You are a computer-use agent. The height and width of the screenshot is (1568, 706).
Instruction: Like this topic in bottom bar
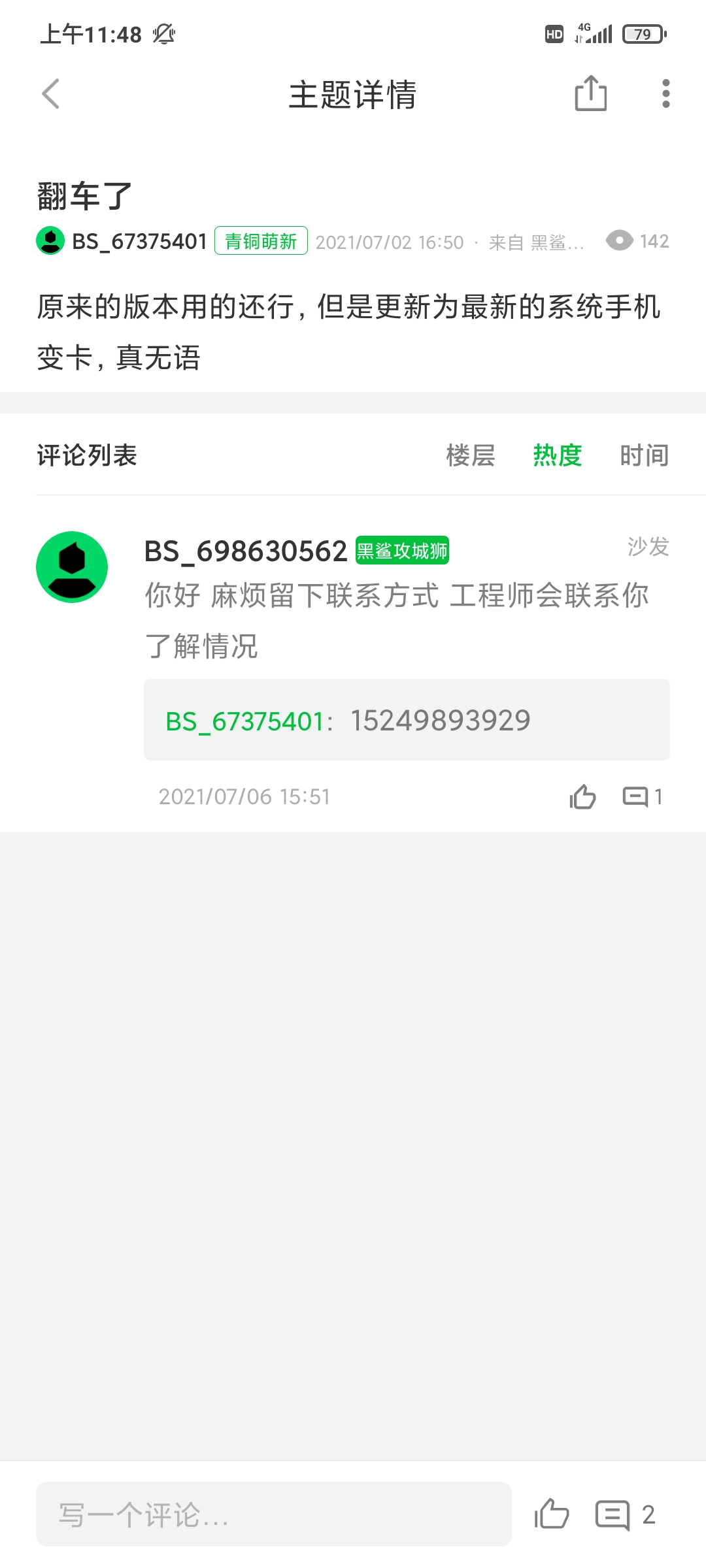[x=552, y=1514]
